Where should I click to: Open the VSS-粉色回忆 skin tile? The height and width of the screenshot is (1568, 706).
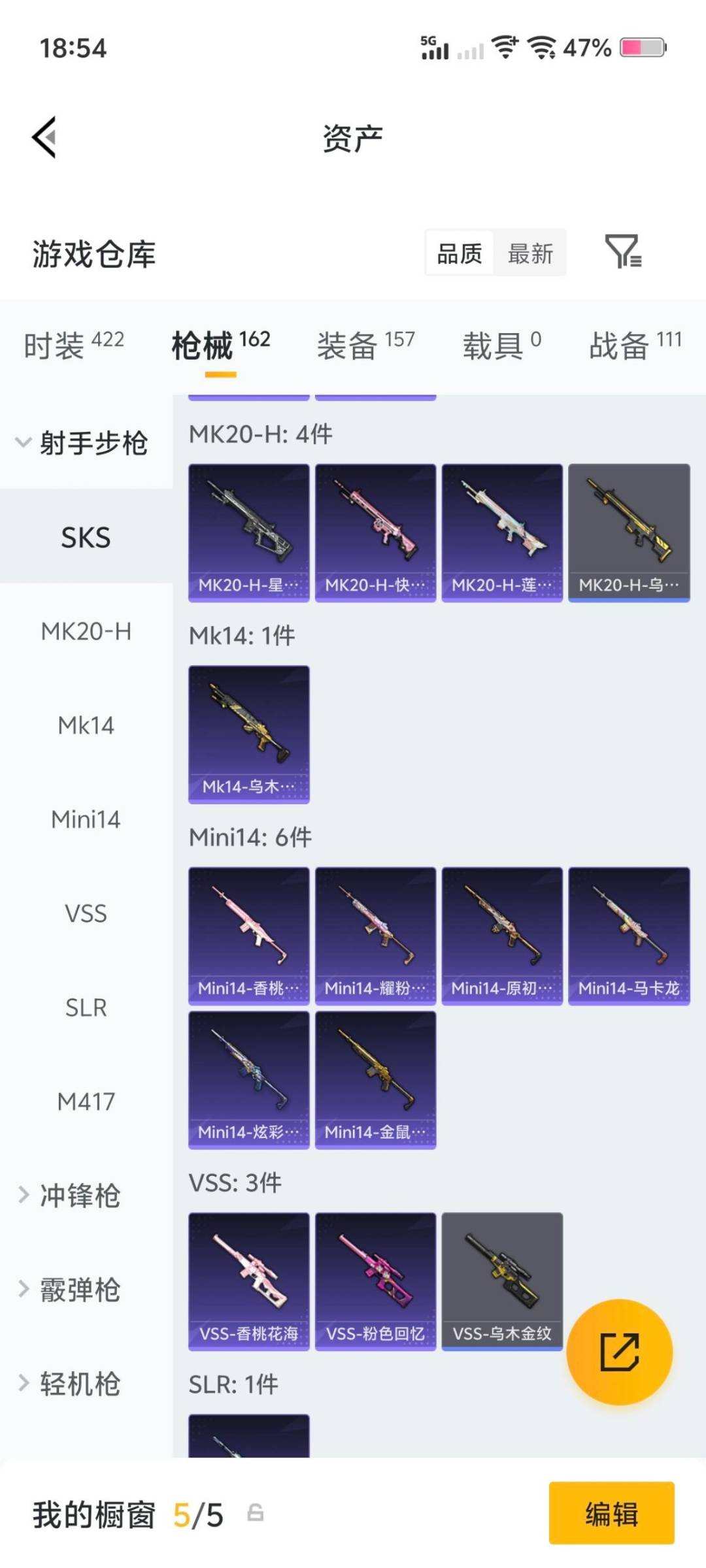coord(375,1281)
